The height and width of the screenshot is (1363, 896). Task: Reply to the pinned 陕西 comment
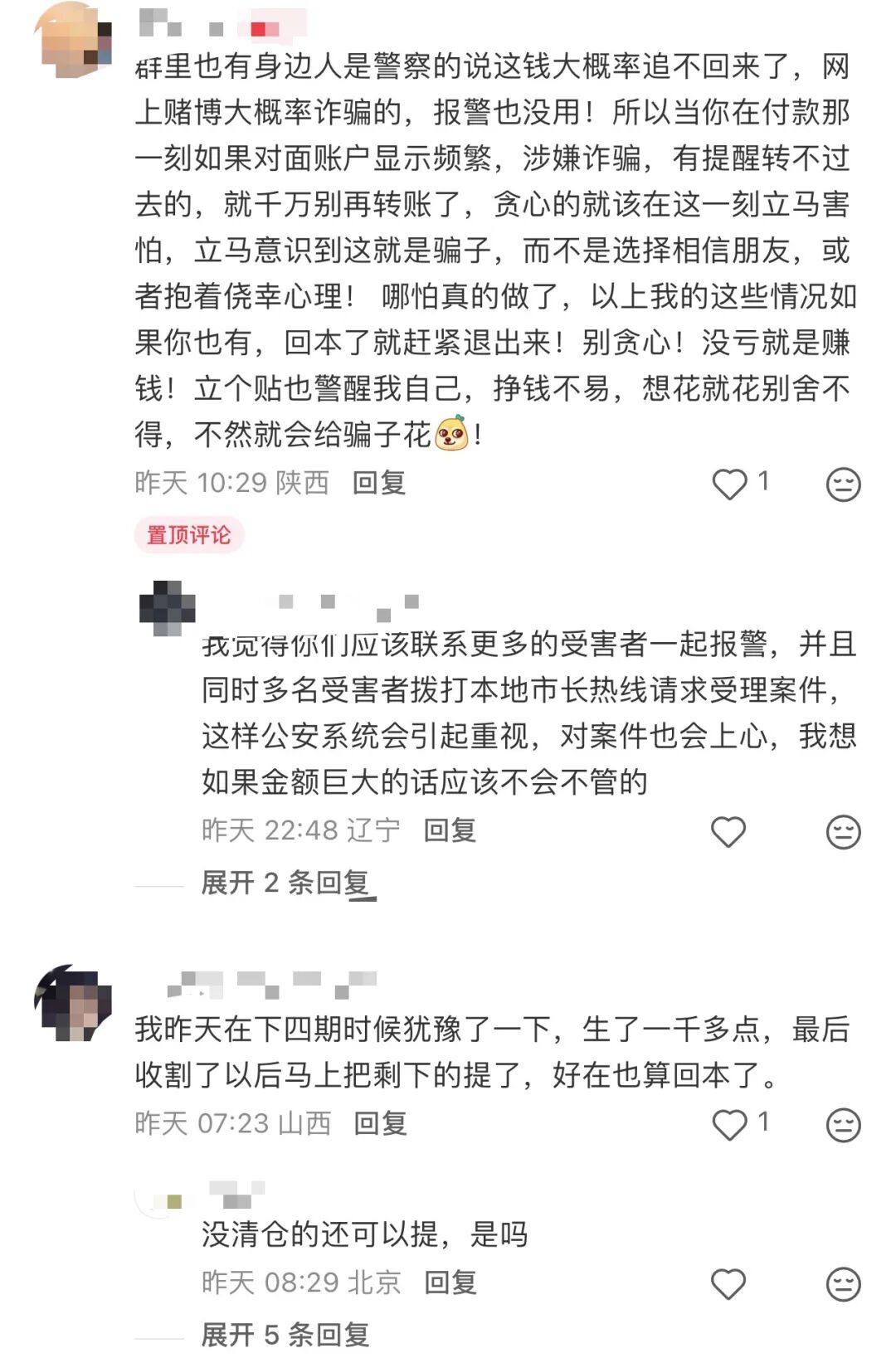pyautogui.click(x=378, y=483)
